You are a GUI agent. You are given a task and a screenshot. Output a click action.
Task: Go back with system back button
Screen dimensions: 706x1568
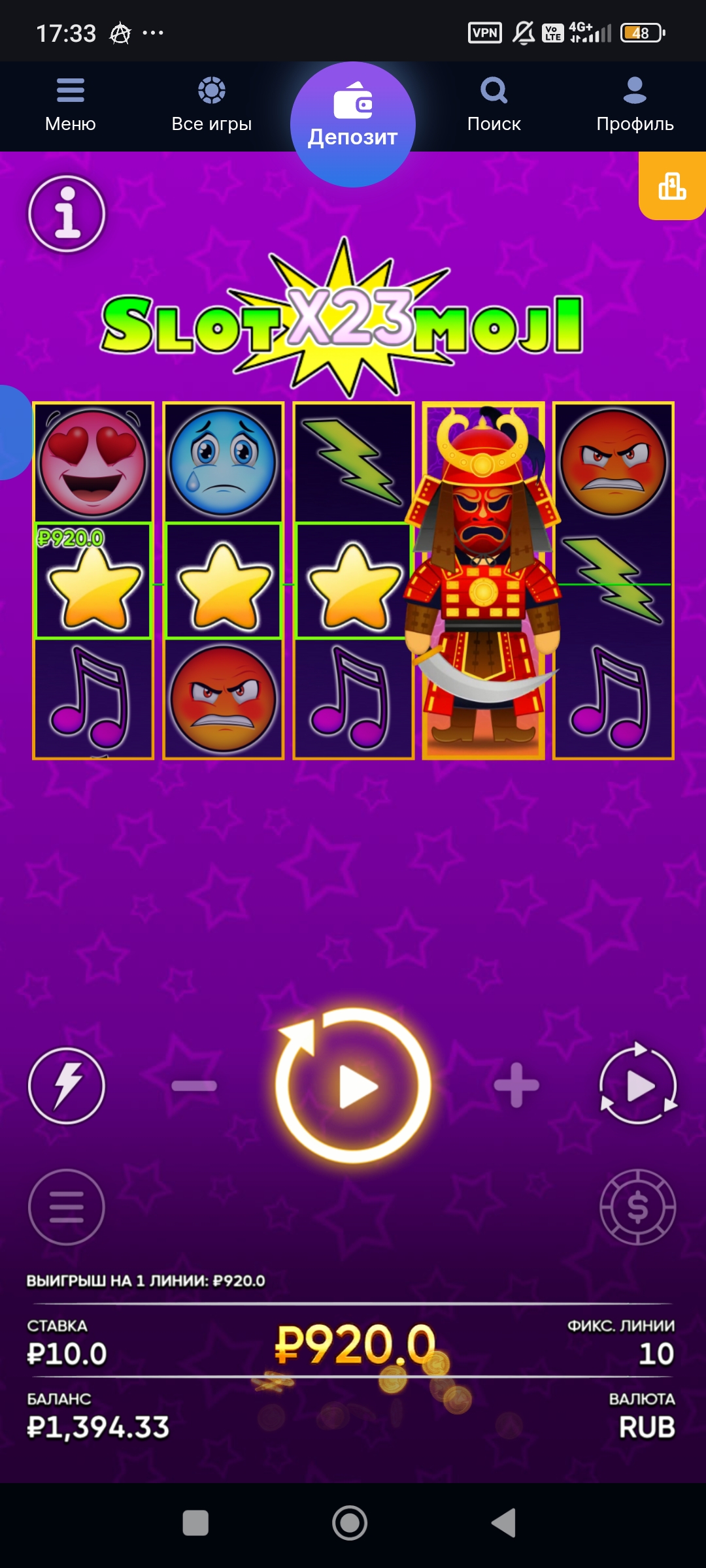tap(504, 1523)
